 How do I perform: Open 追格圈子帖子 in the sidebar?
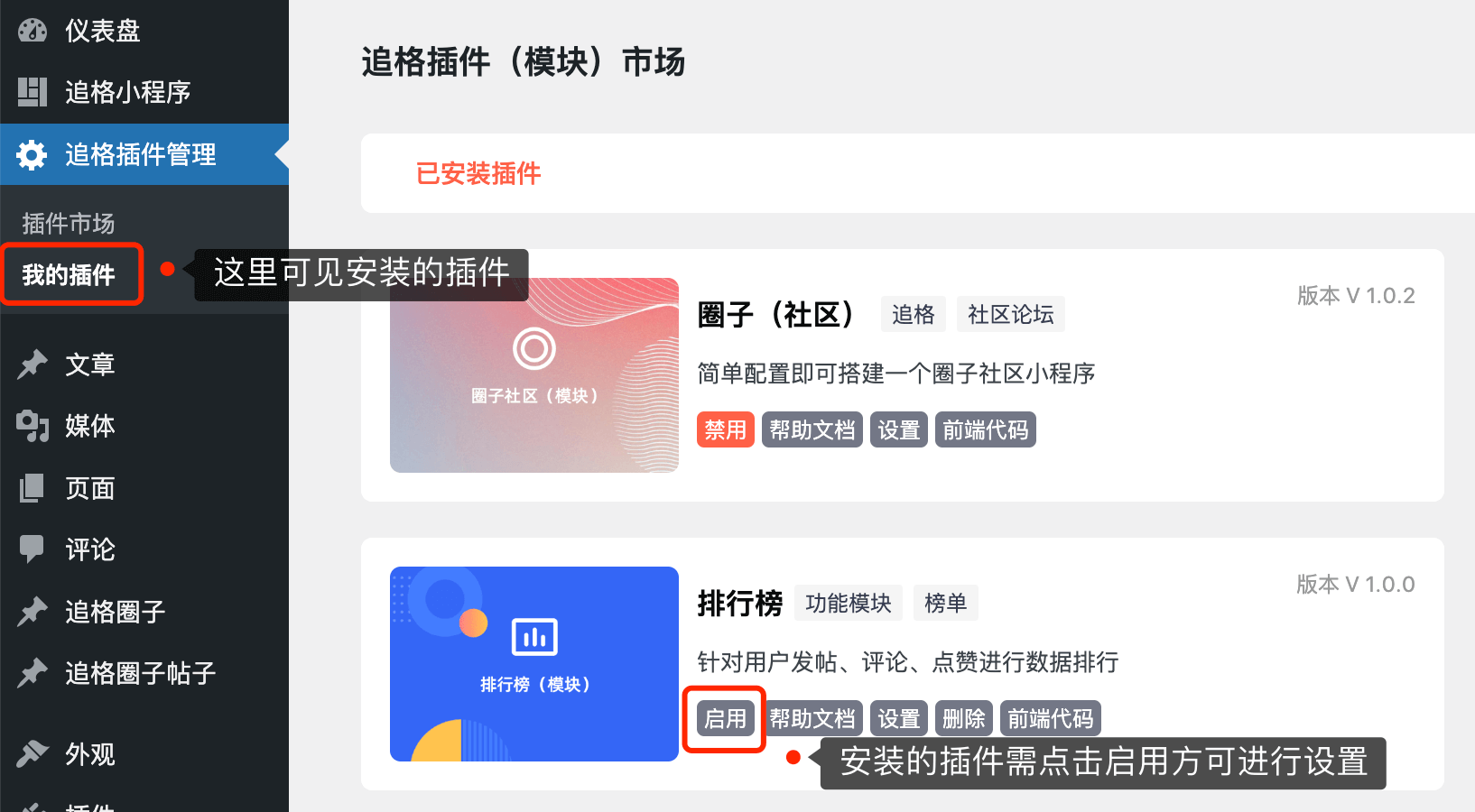140,673
